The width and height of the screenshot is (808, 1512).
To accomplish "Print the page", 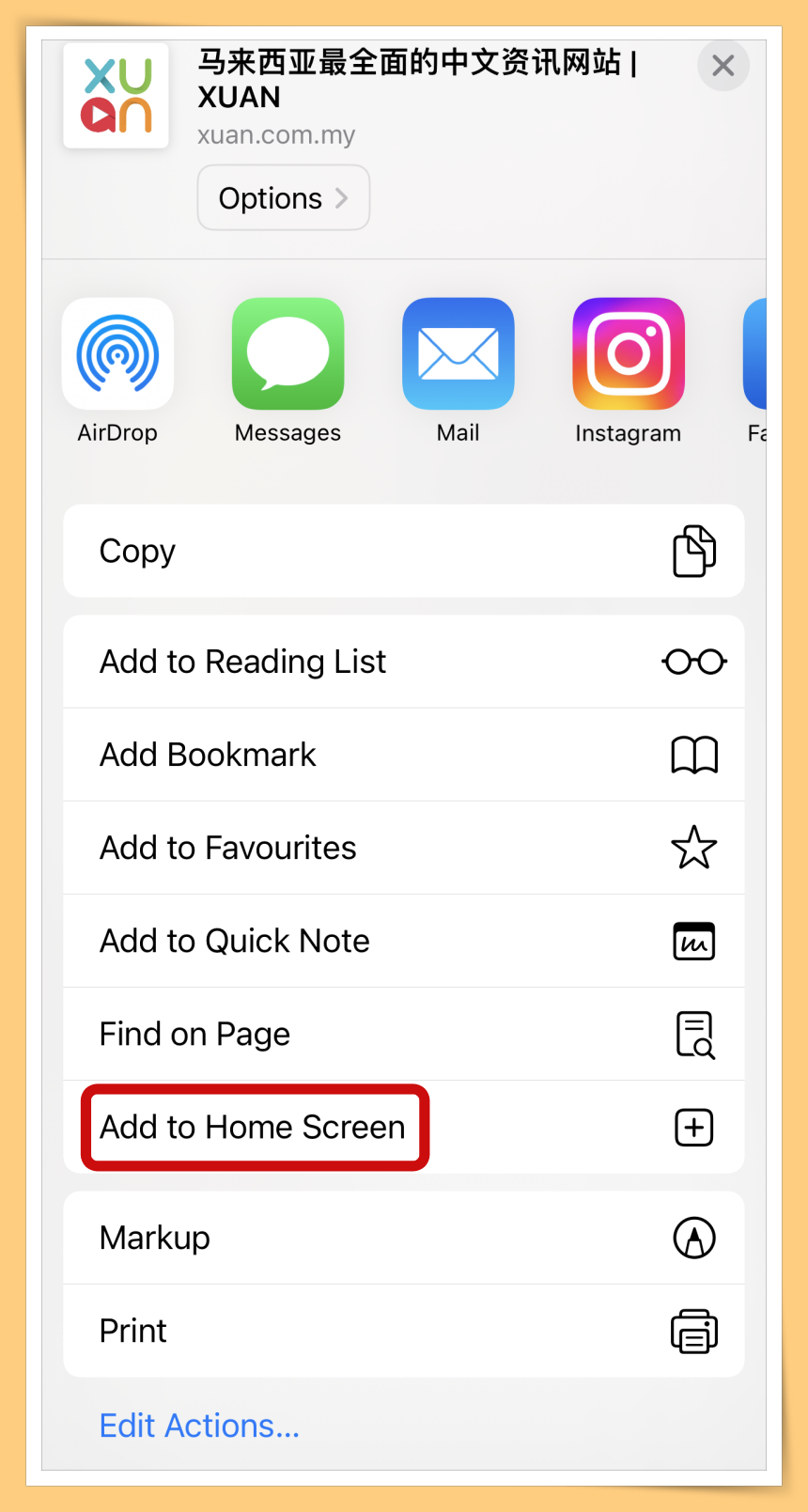I will [x=403, y=1331].
